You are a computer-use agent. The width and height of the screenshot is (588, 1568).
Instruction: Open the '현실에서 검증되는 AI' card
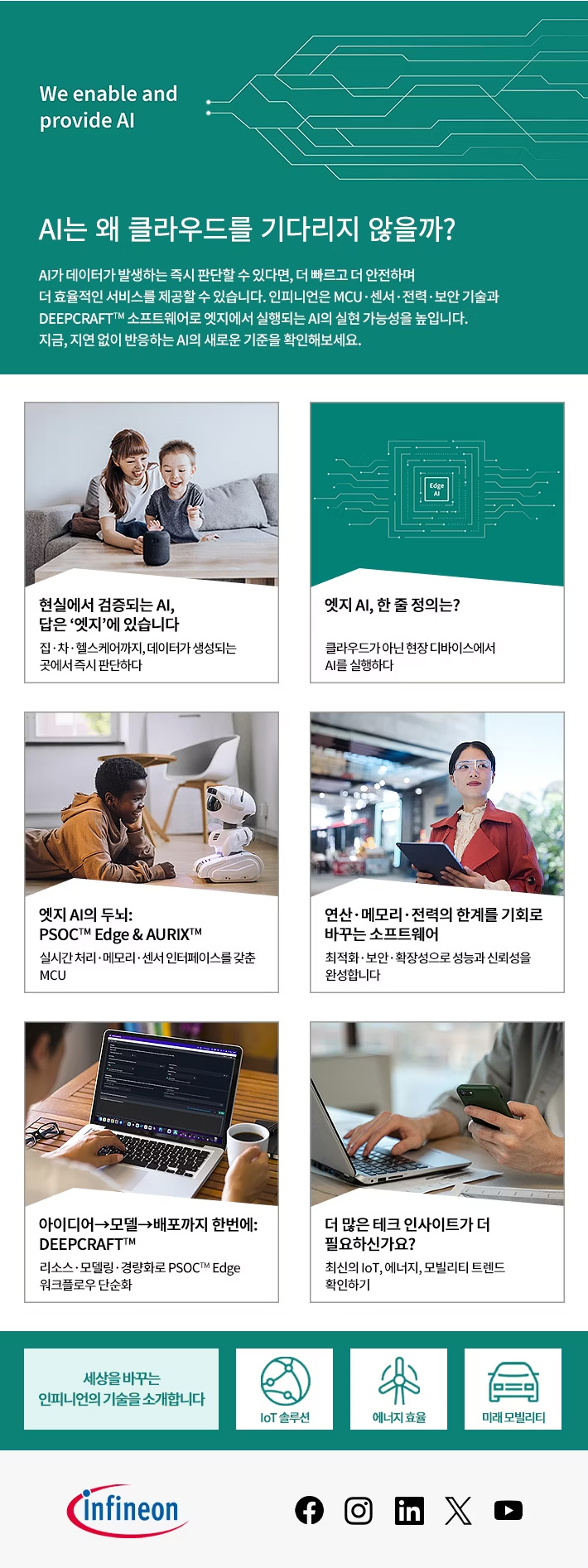point(152,543)
